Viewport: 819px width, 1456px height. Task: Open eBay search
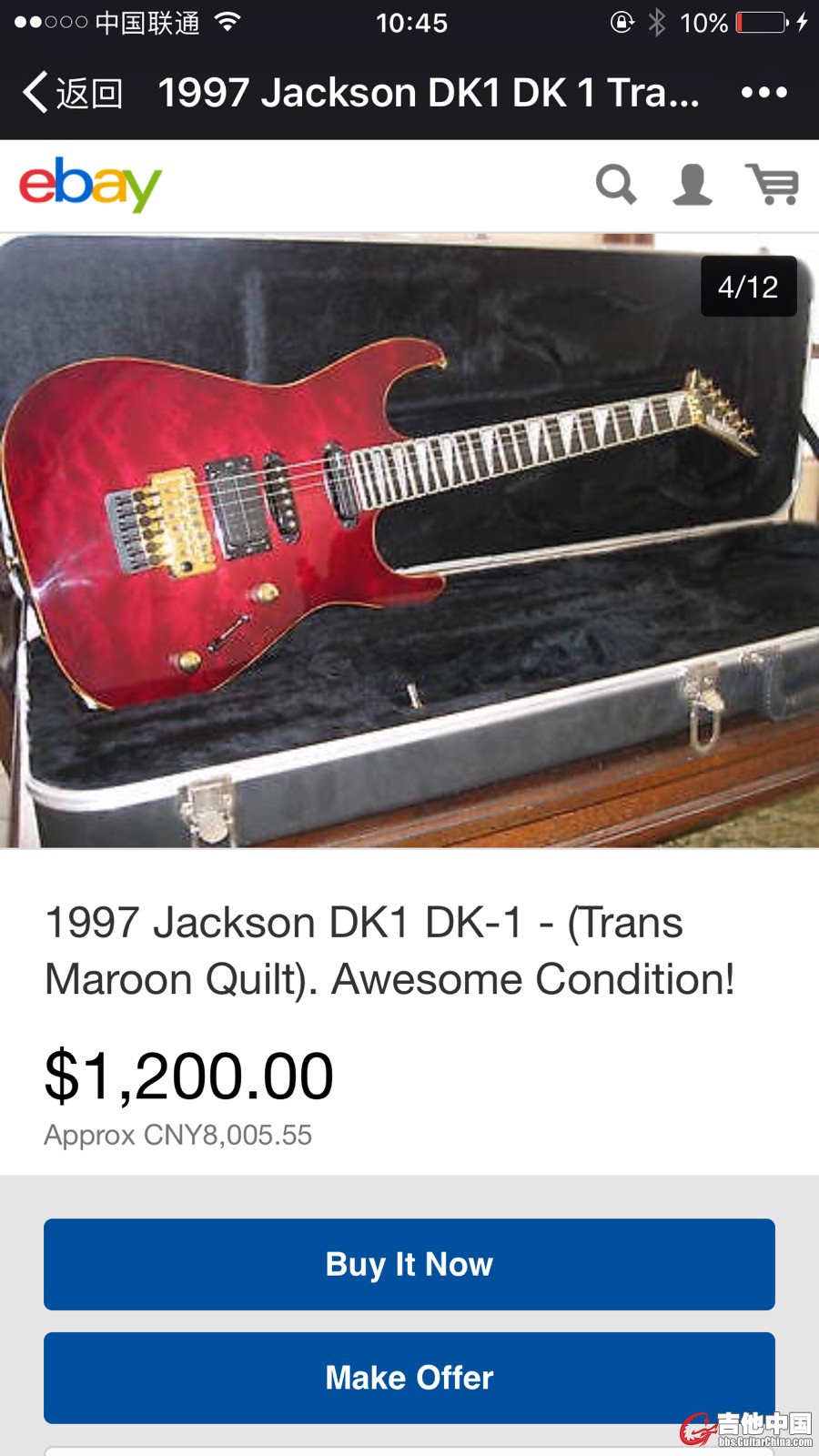click(616, 185)
